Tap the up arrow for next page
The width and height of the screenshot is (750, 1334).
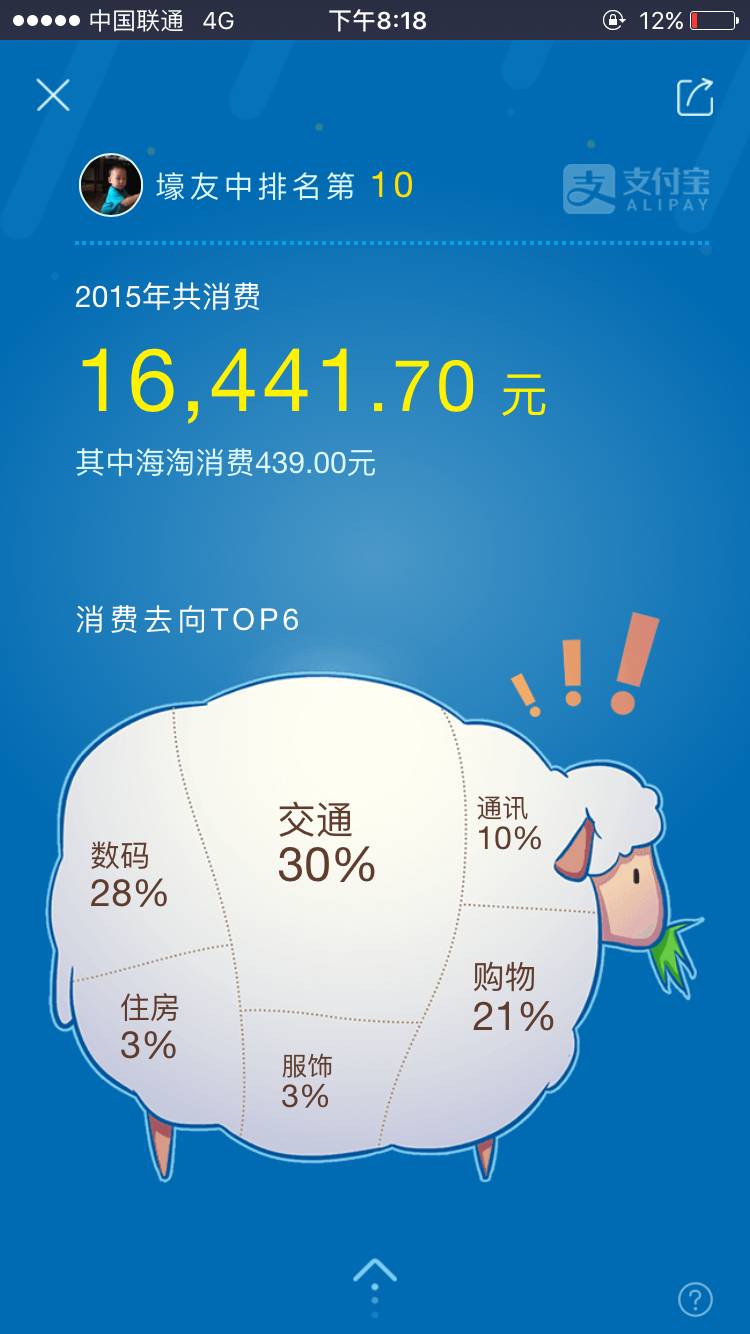click(375, 1274)
